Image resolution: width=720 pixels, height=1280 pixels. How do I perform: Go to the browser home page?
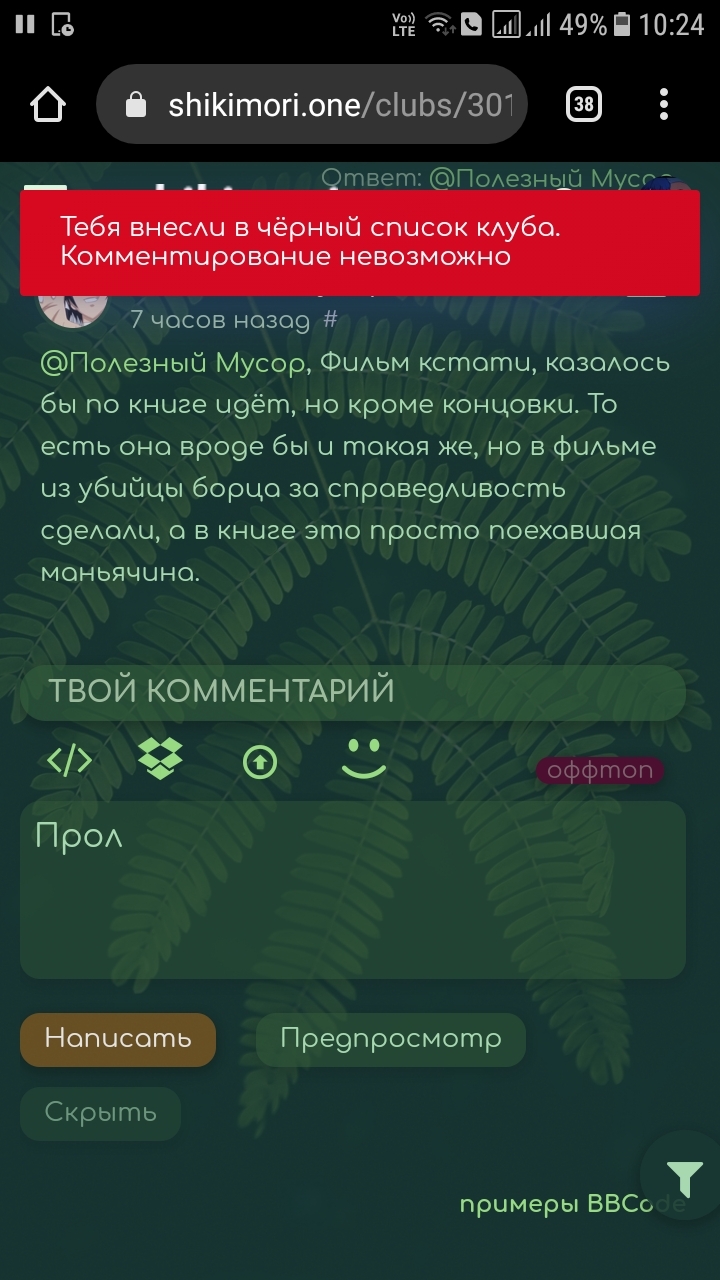coord(48,104)
